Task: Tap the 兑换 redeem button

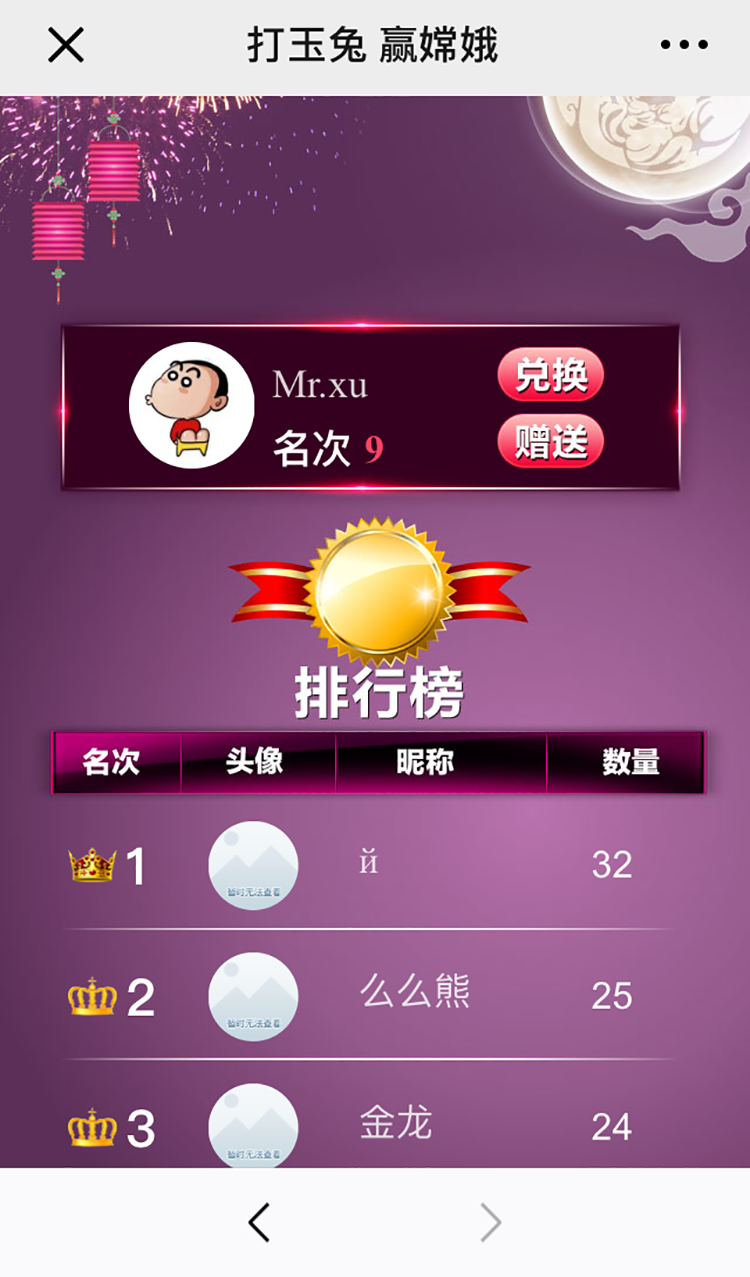Action: 551,375
